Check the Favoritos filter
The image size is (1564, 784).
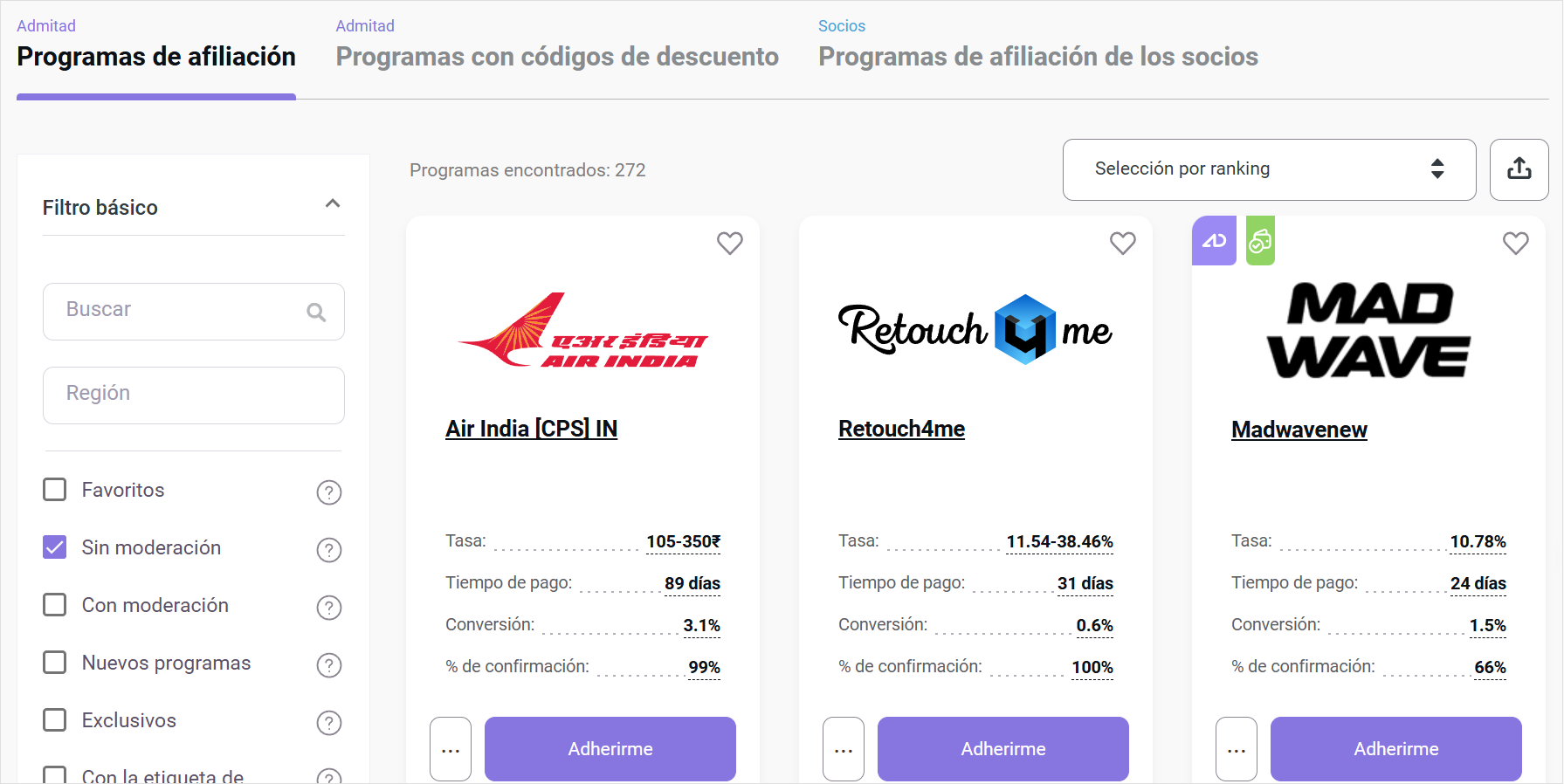[55, 490]
